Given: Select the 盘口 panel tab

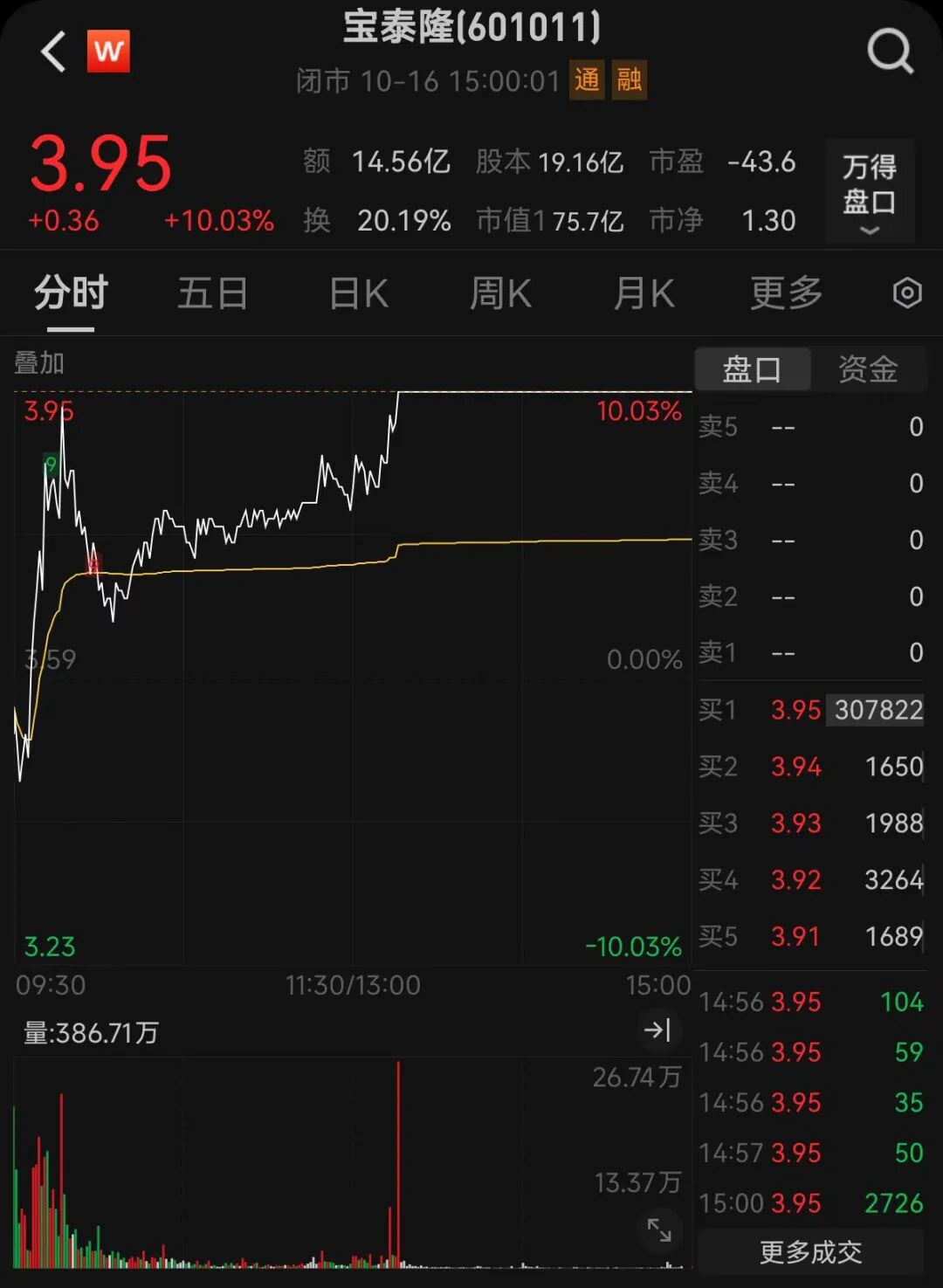Looking at the screenshot, I should 752,369.
